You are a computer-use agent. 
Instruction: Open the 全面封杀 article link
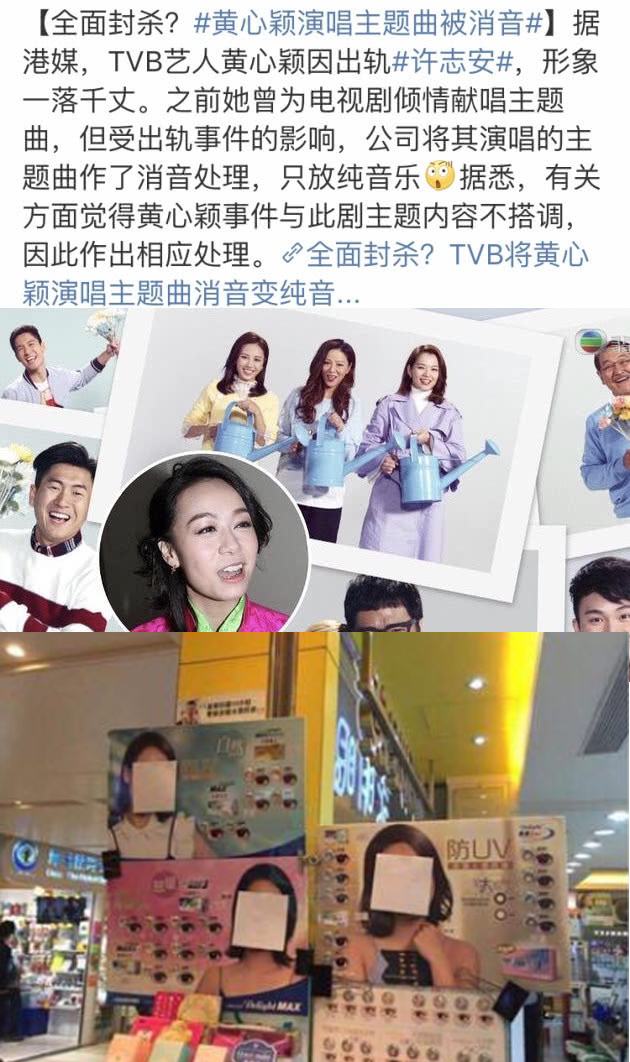[306, 274]
